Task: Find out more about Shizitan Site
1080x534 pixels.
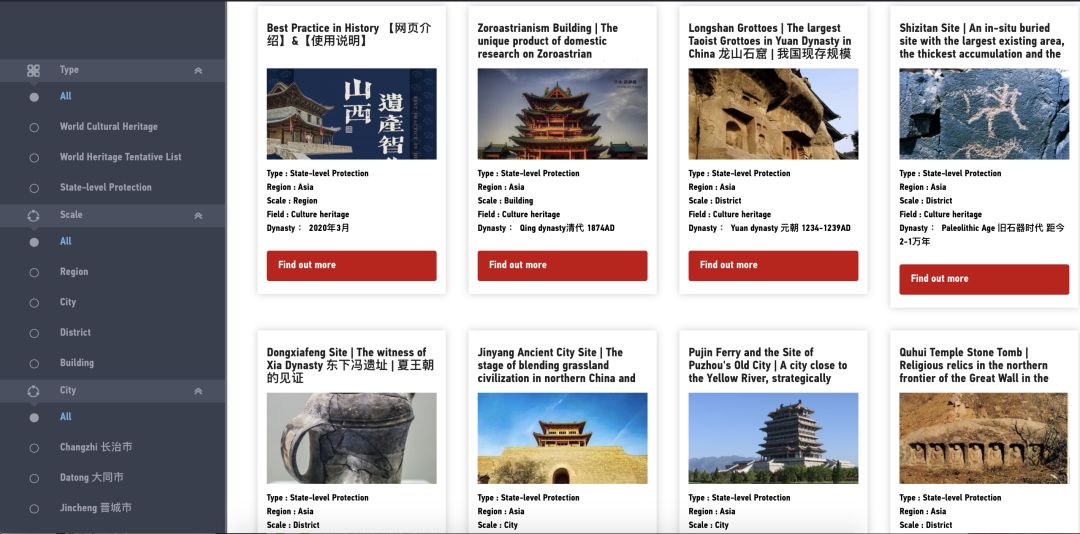Action: pyautogui.click(x=984, y=278)
